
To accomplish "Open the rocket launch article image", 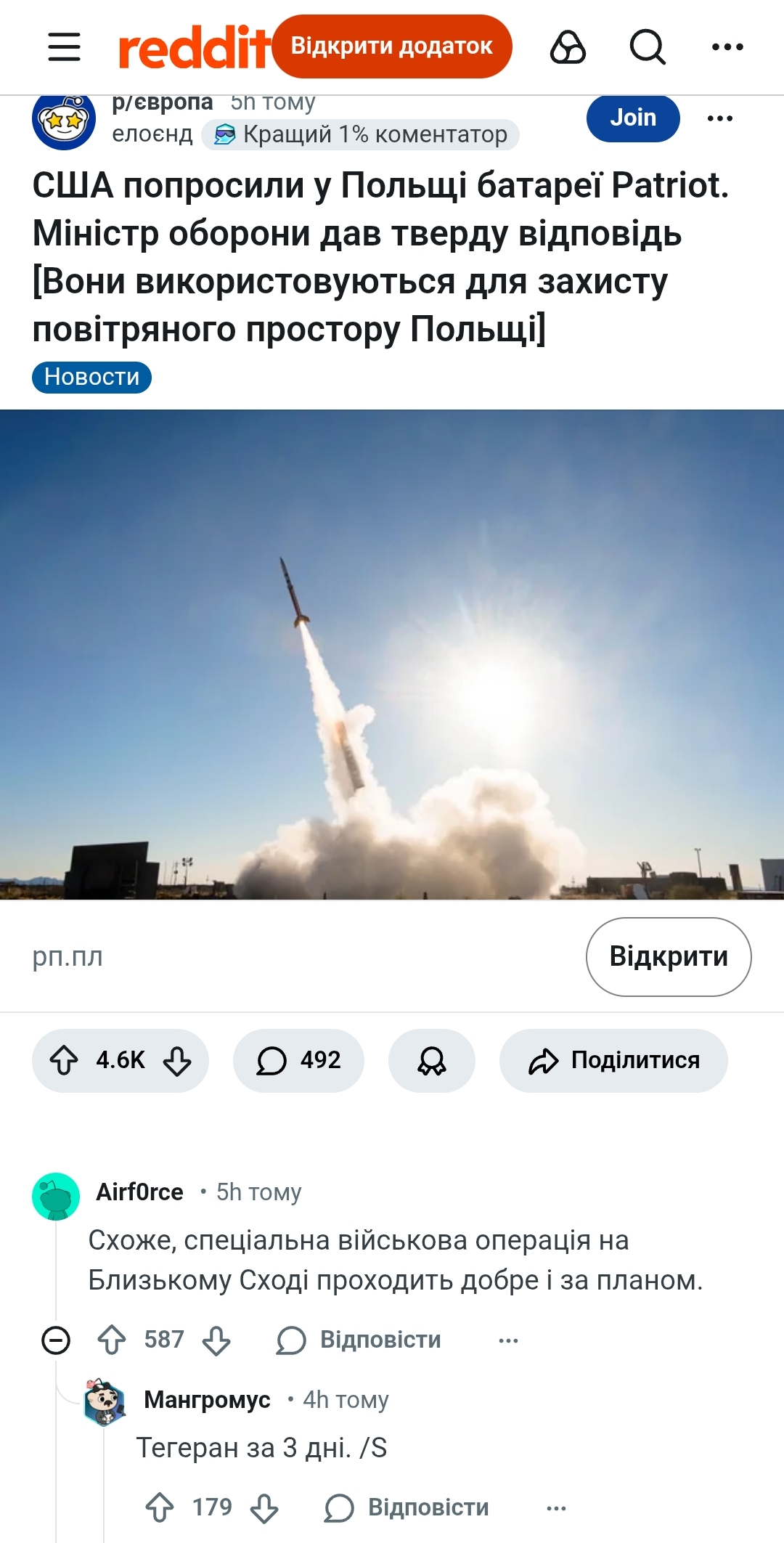I will click(392, 654).
